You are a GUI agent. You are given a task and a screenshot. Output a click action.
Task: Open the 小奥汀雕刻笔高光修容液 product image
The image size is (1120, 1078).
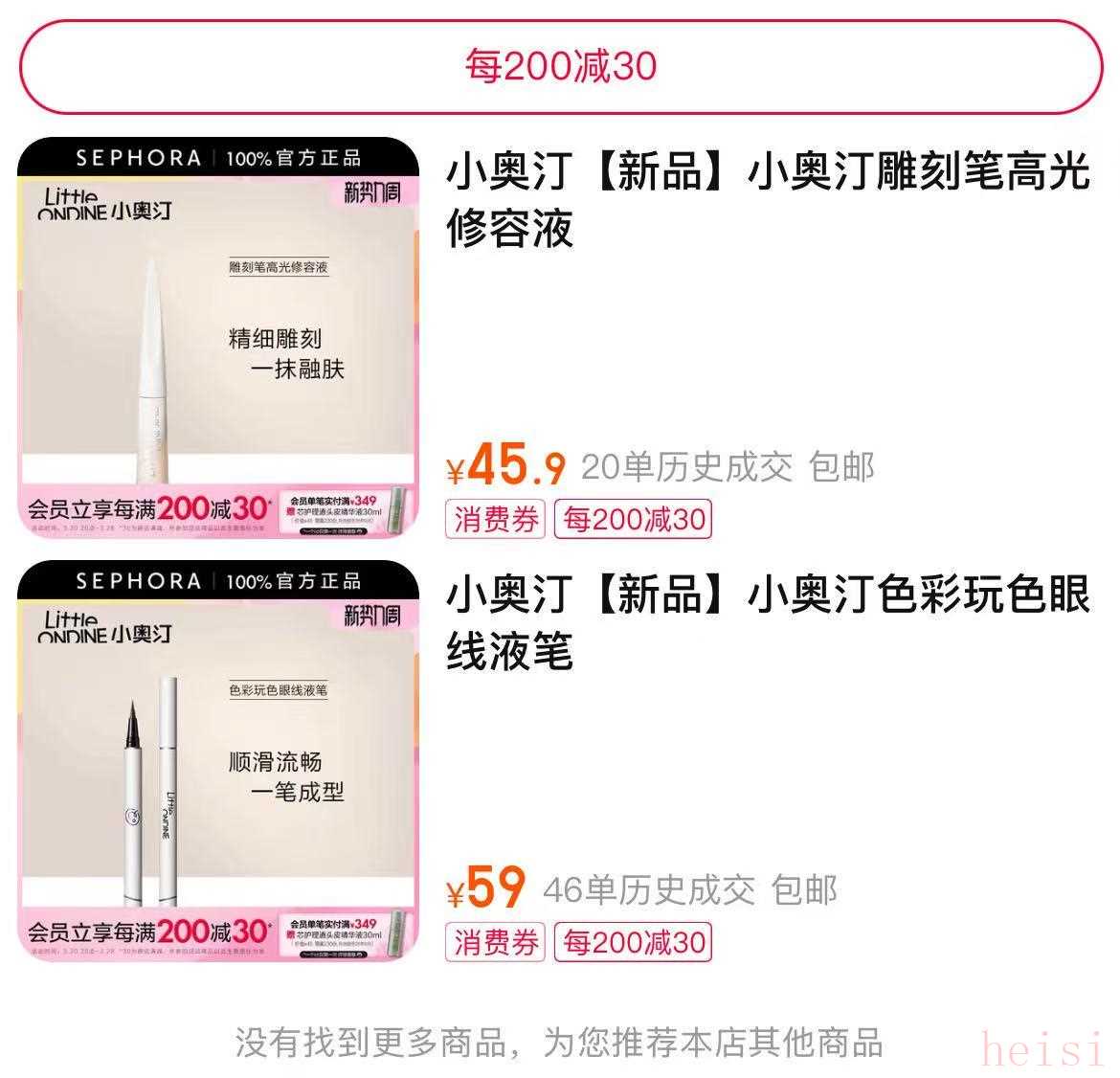[x=218, y=337]
